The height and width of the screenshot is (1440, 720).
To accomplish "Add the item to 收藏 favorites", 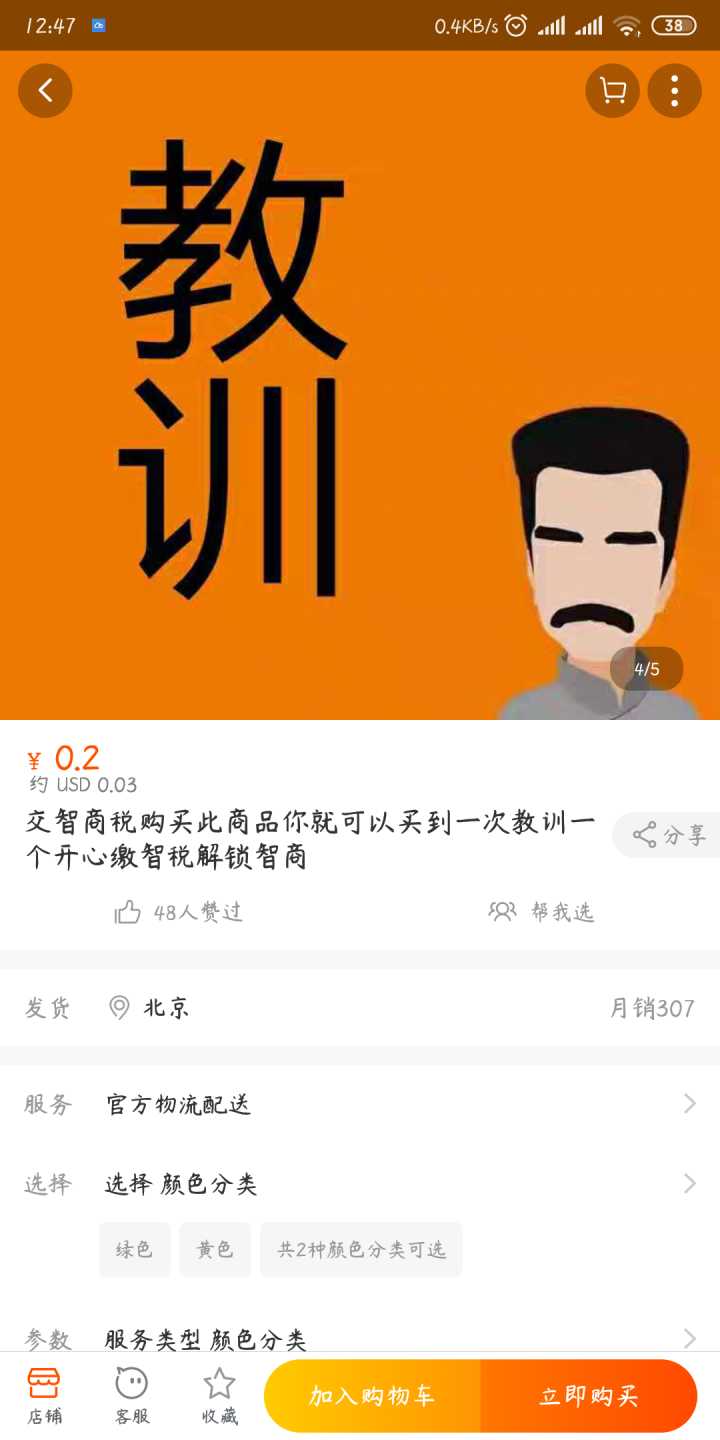I will click(219, 1395).
